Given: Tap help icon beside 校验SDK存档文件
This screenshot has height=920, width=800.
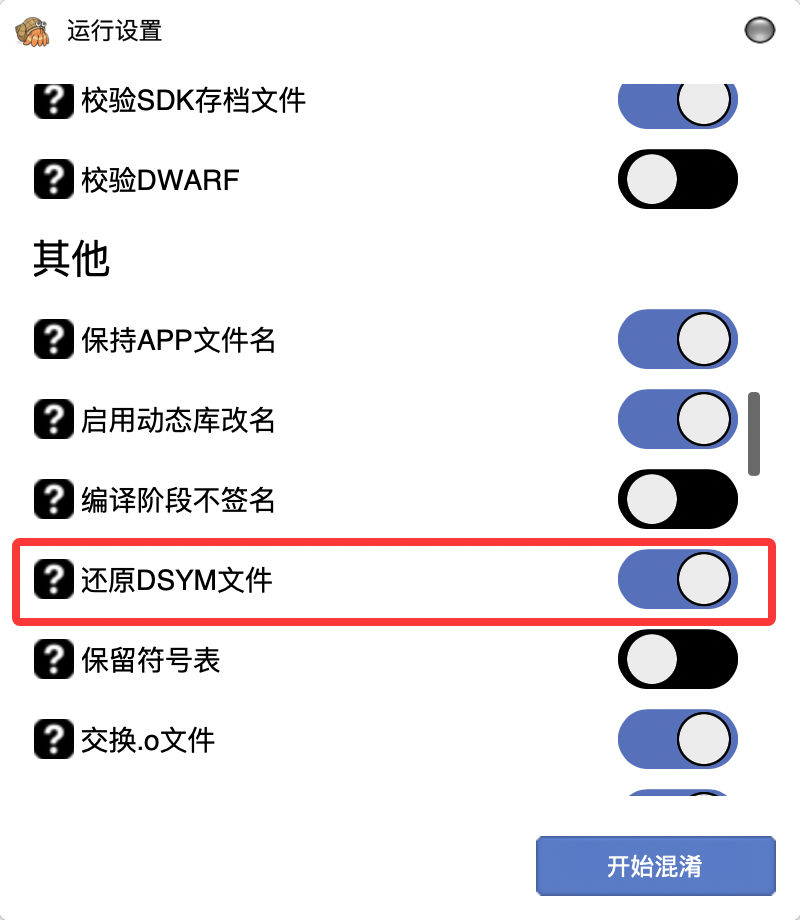Looking at the screenshot, I should tap(53, 100).
